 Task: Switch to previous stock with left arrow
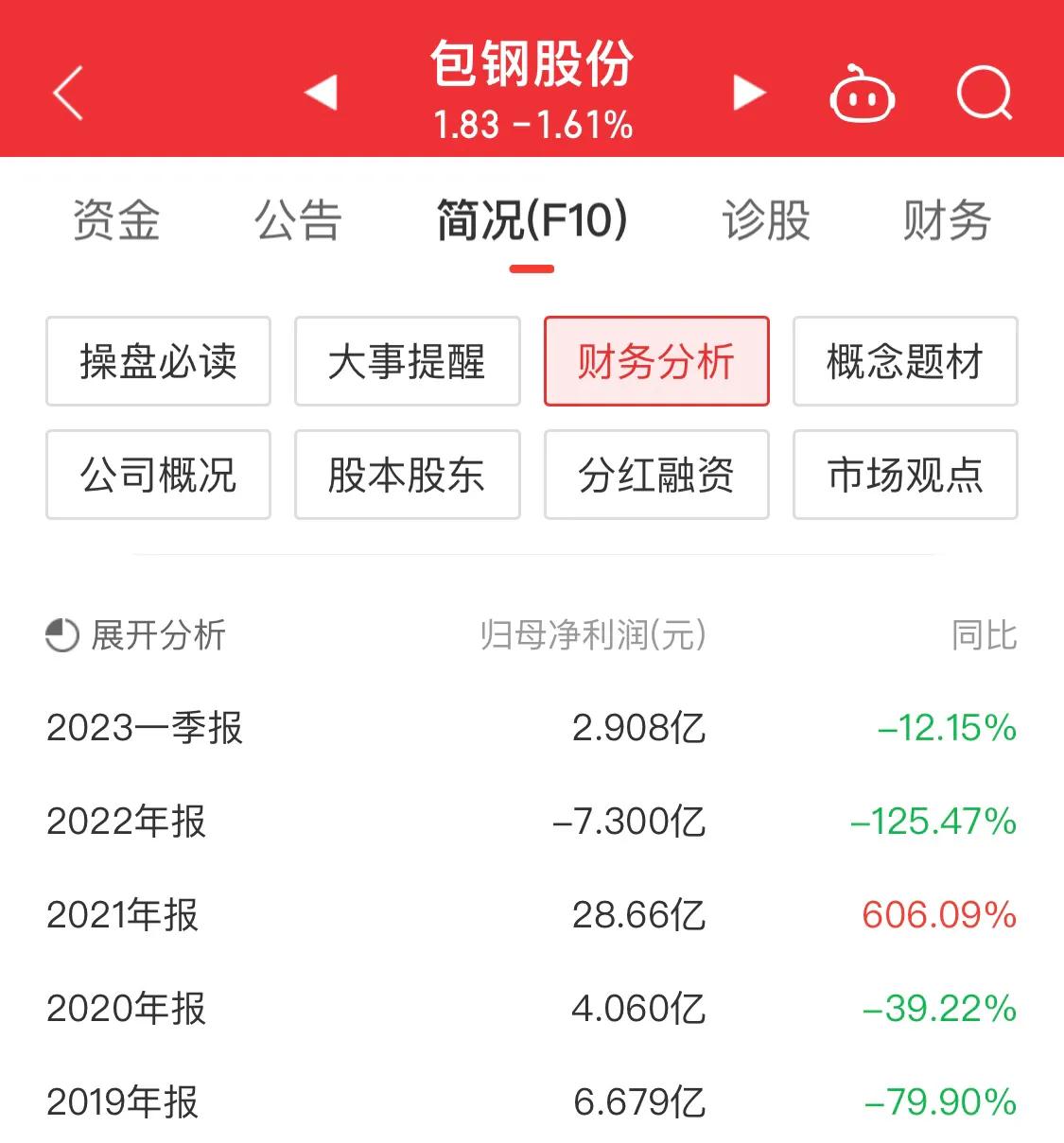point(322,92)
